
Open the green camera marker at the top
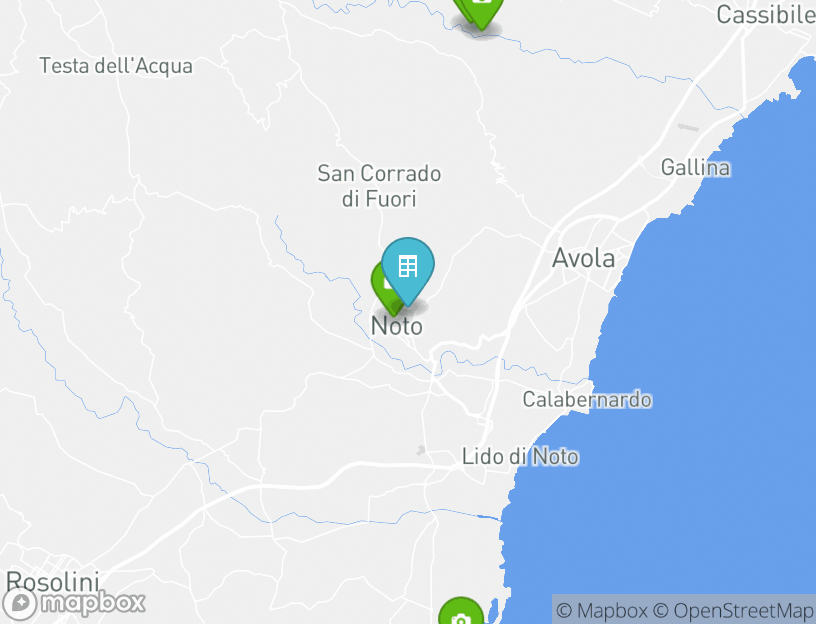(482, 8)
